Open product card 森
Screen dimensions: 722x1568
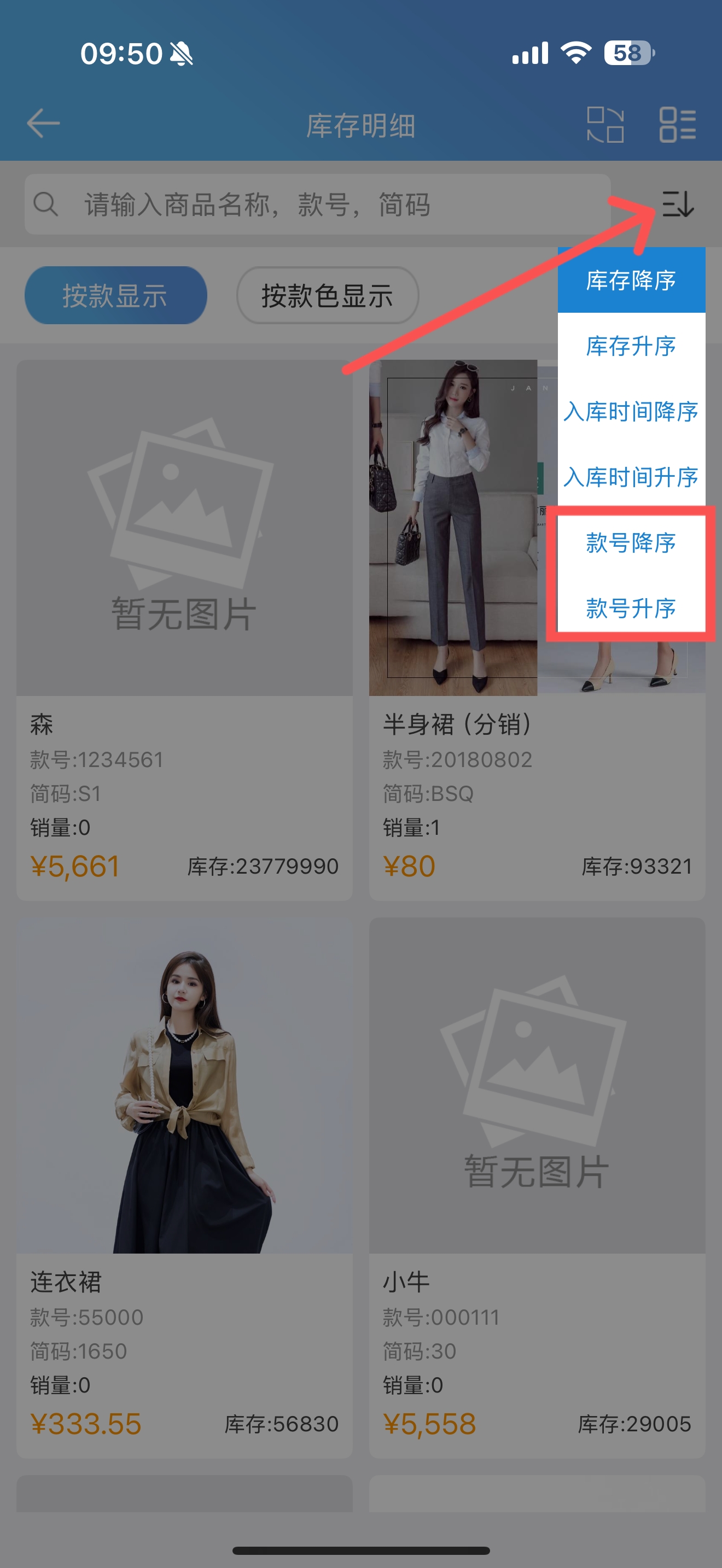184,629
